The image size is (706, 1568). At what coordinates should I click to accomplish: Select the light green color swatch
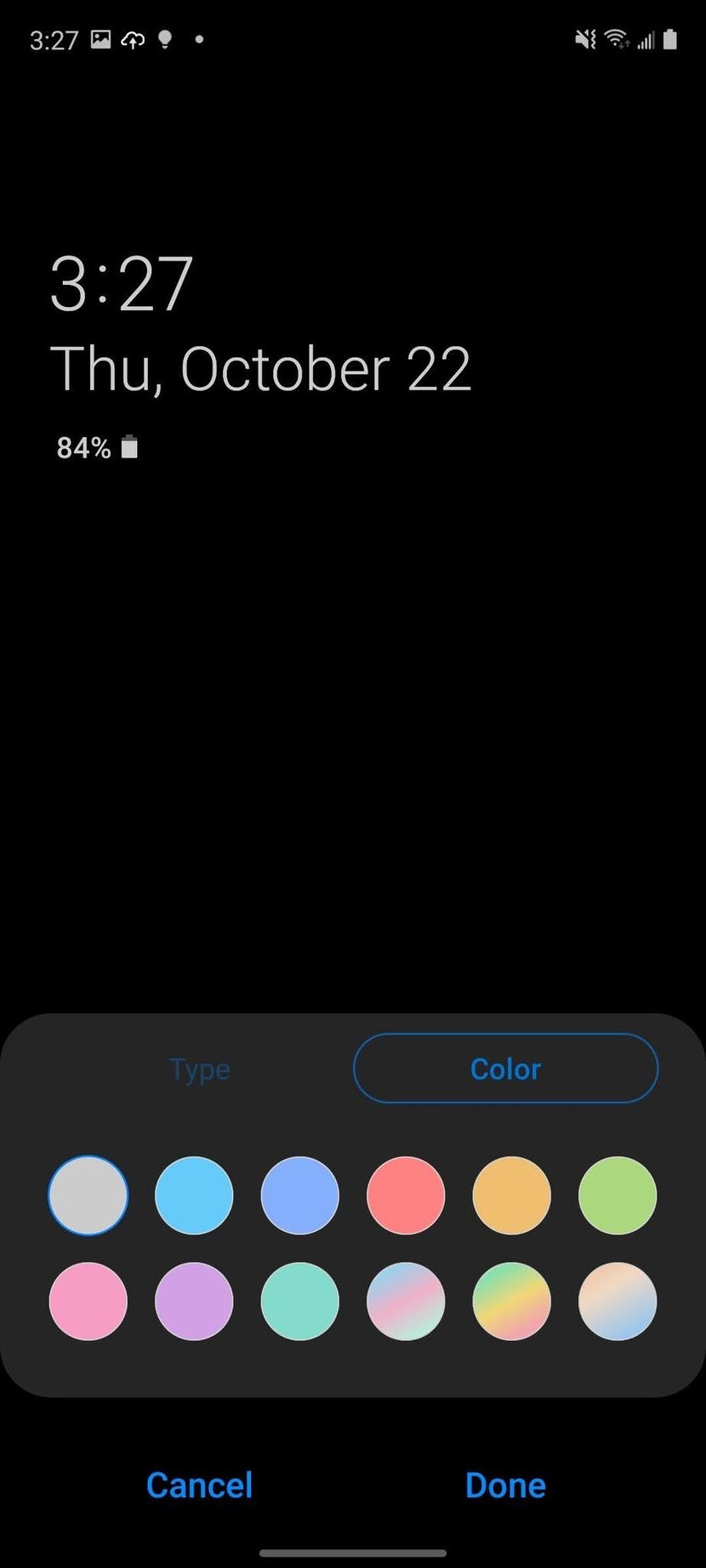point(618,1196)
